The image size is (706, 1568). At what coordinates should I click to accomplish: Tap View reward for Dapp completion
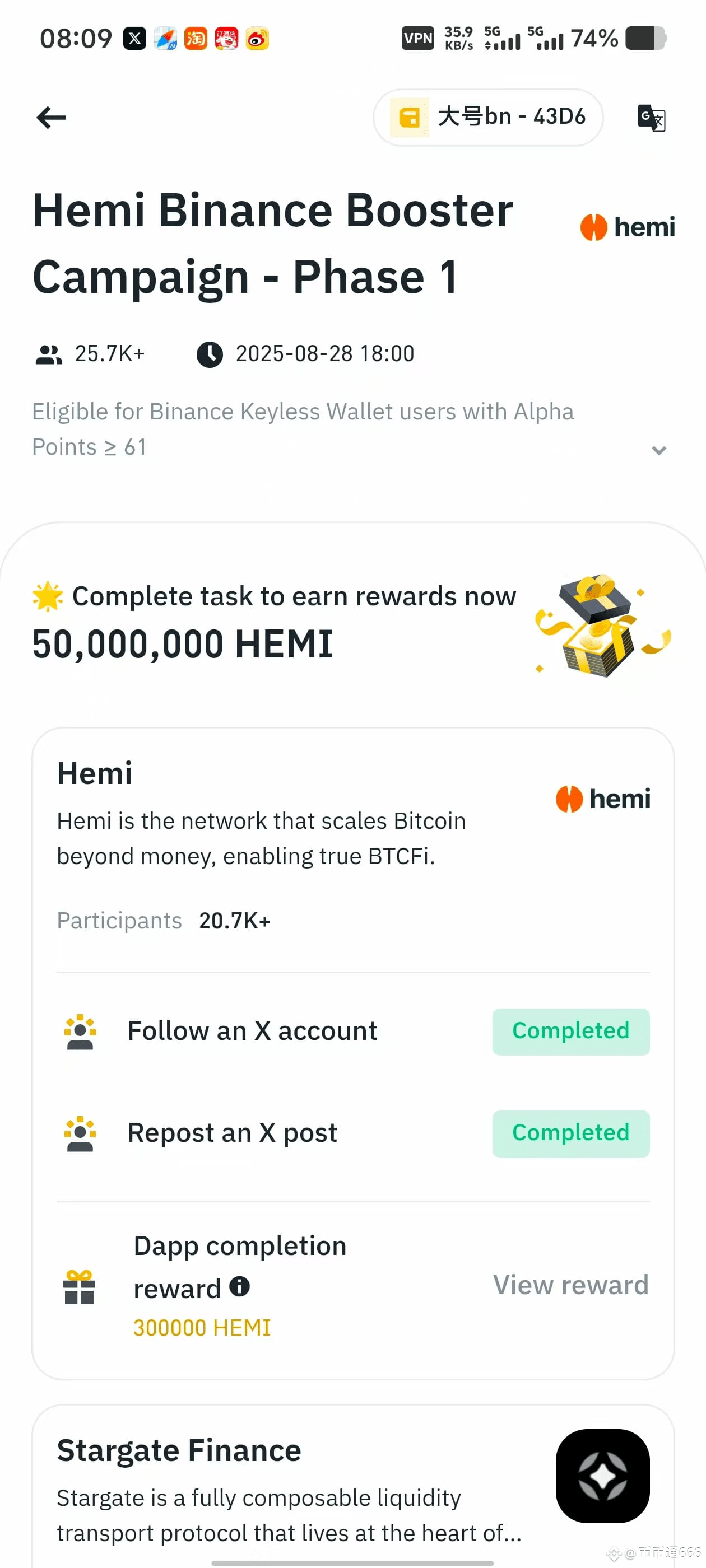pos(571,1285)
